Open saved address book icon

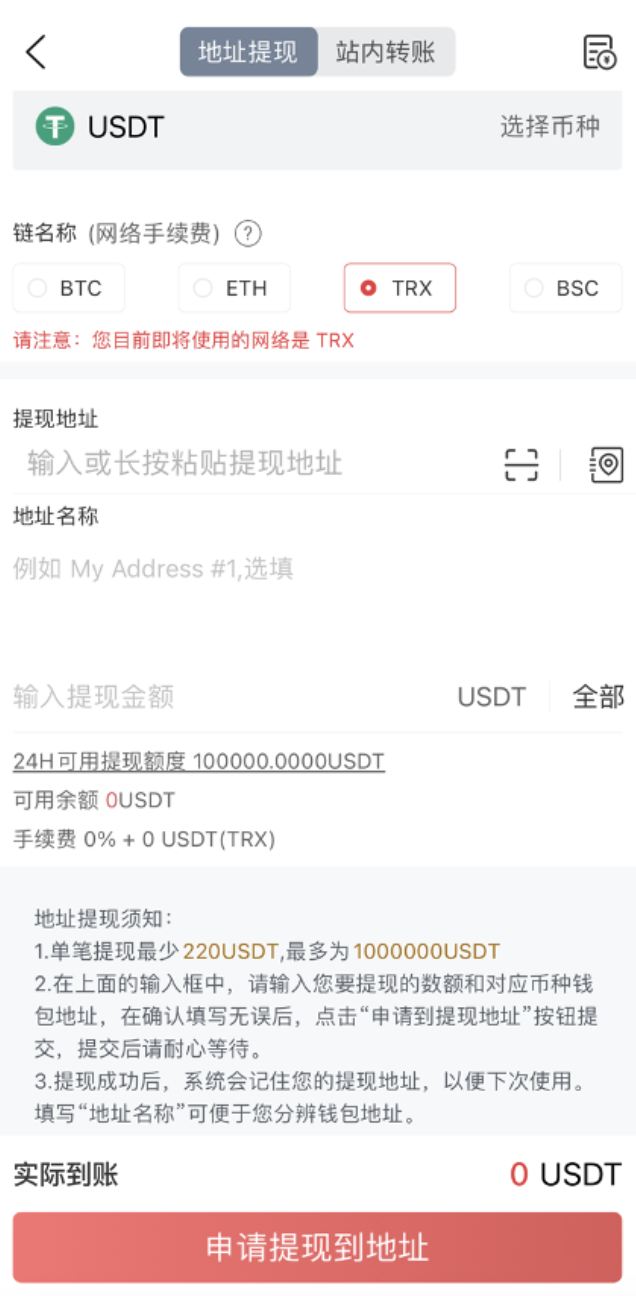[606, 465]
